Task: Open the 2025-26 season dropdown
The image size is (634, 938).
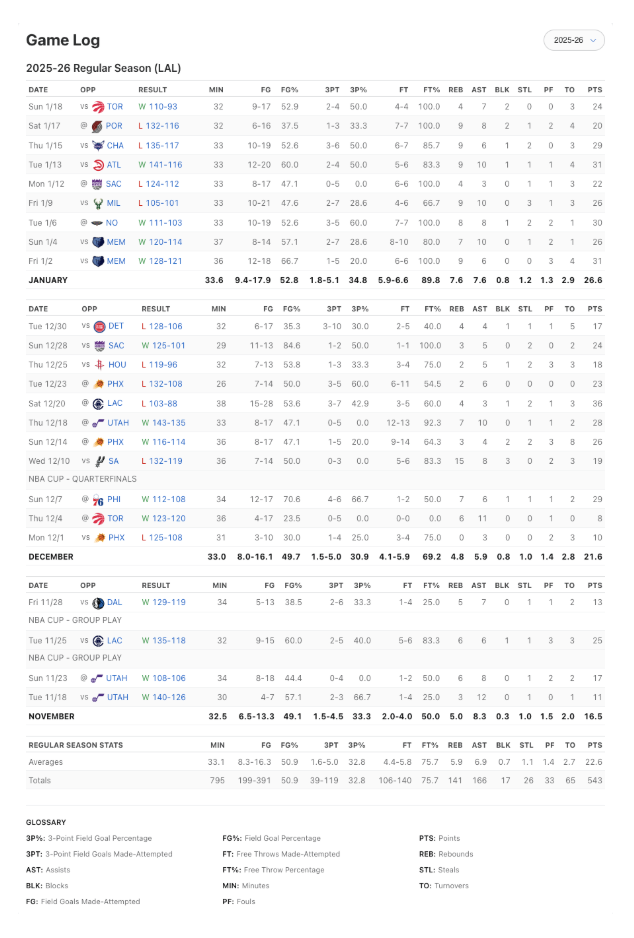Action: (575, 40)
